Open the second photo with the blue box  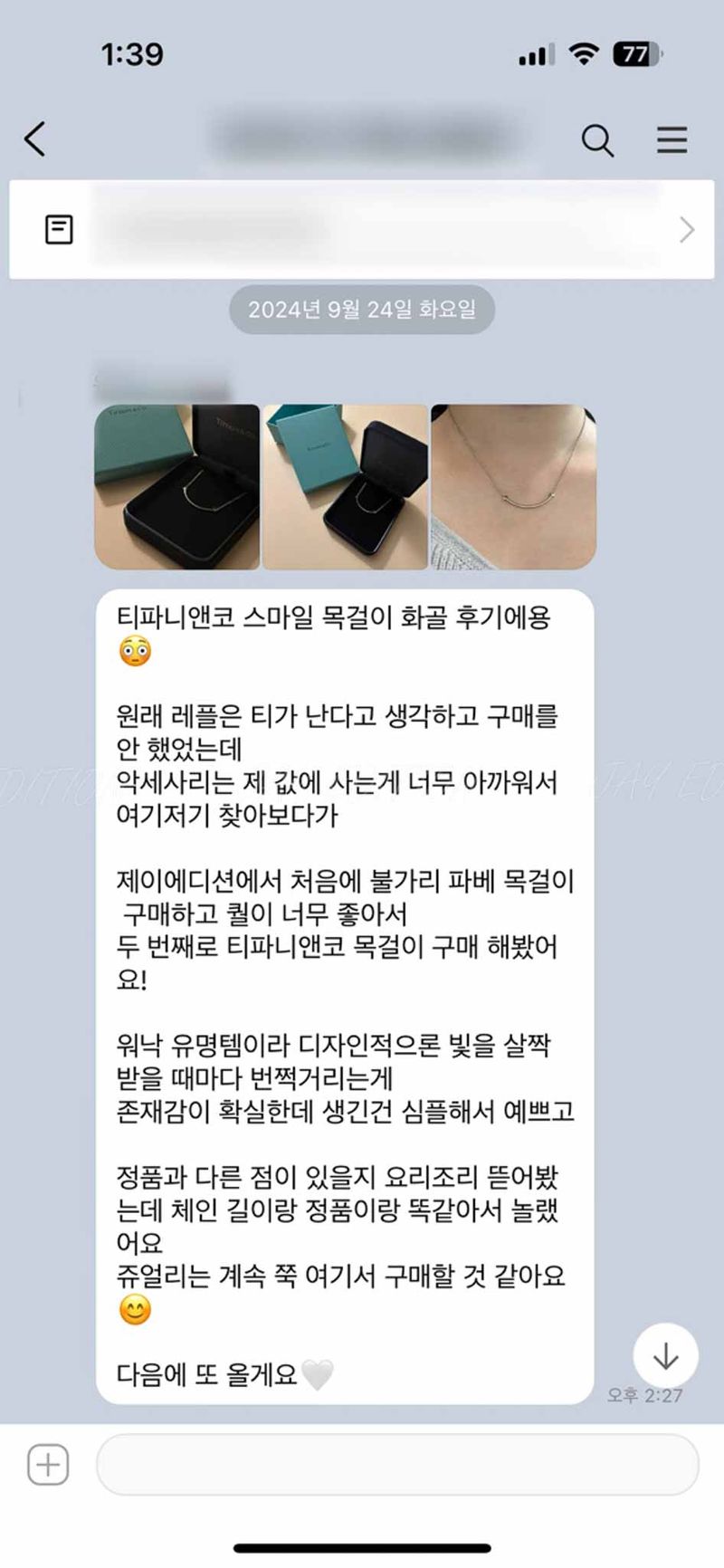345,487
